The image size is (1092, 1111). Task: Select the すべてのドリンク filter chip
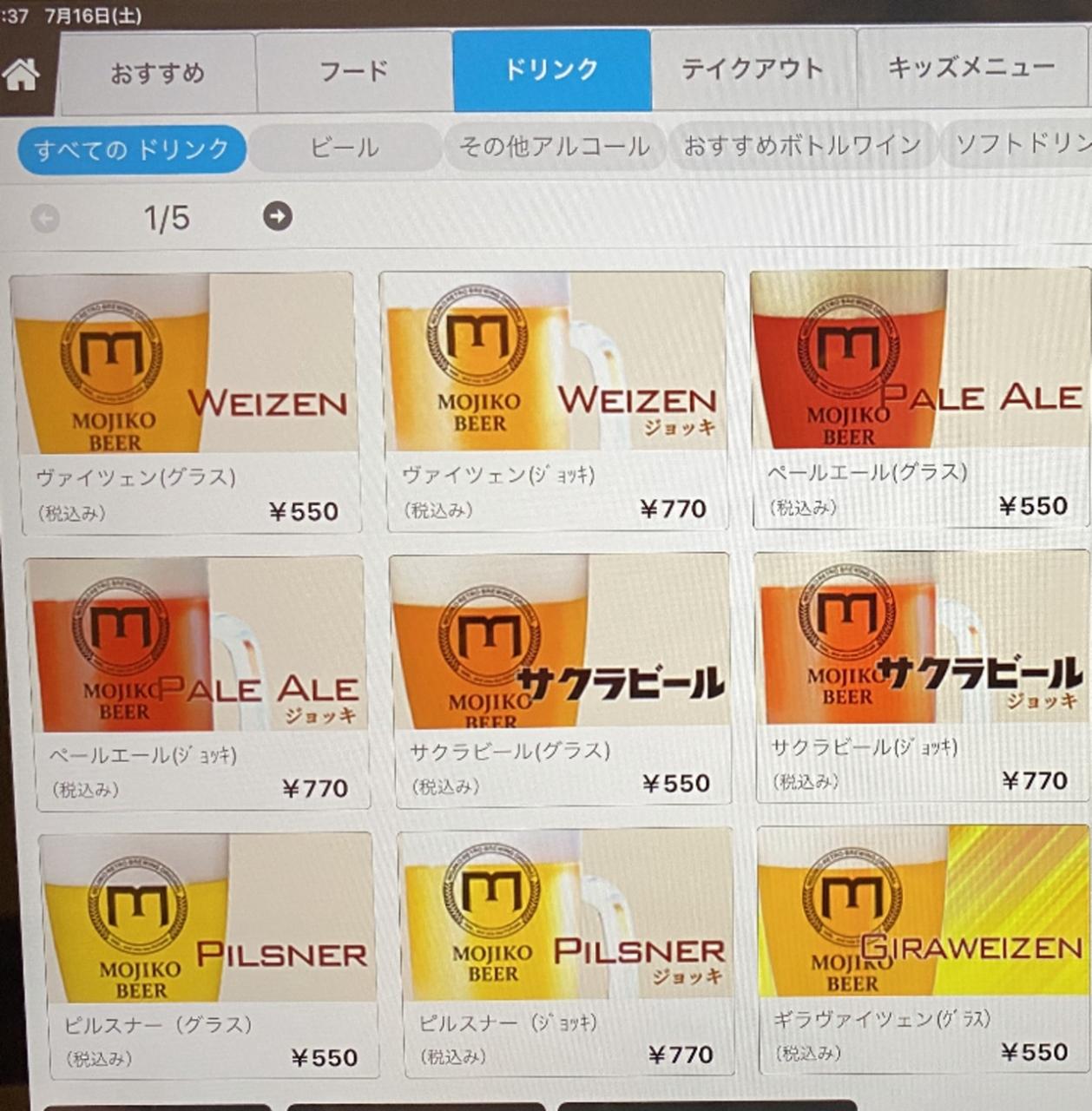click(132, 149)
